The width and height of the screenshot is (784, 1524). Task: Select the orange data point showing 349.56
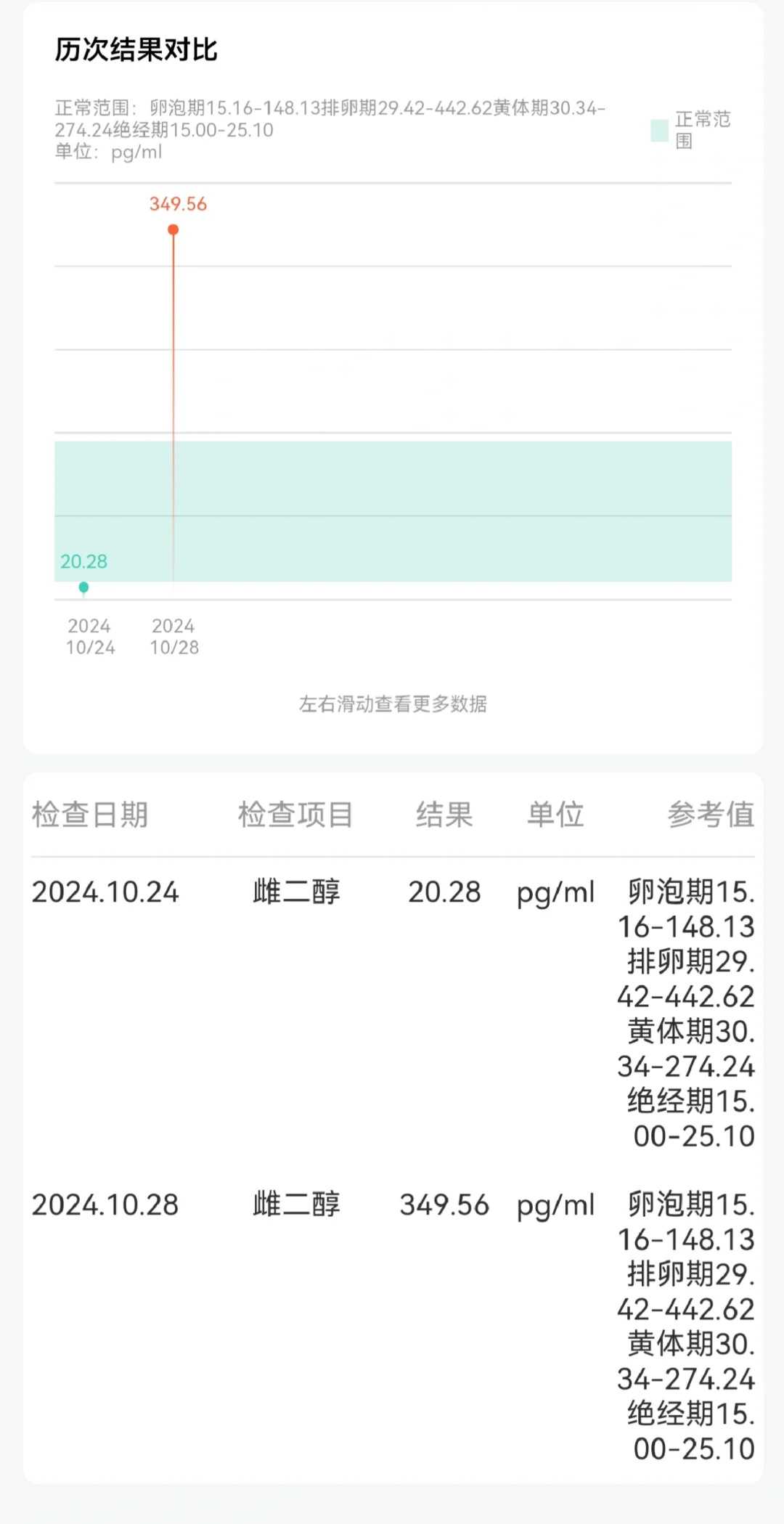172,229
